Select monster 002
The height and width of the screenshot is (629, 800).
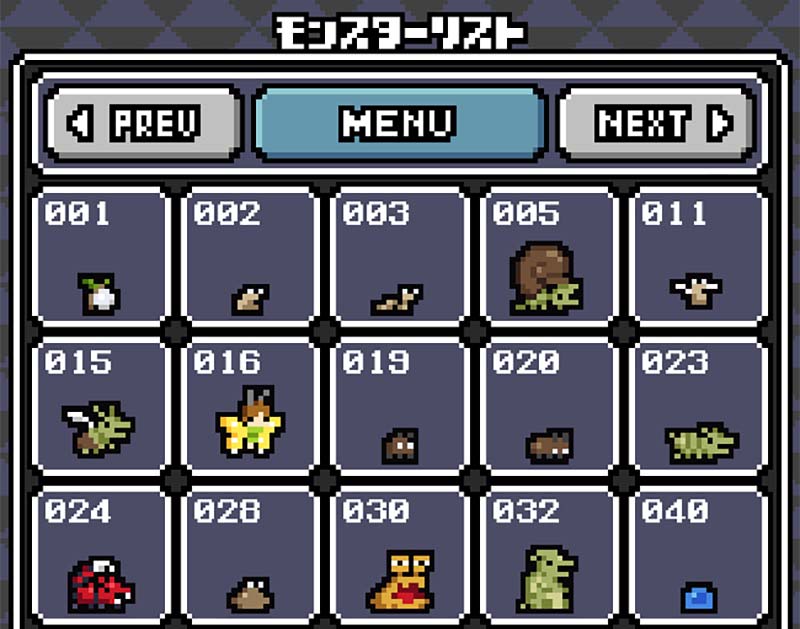click(250, 258)
